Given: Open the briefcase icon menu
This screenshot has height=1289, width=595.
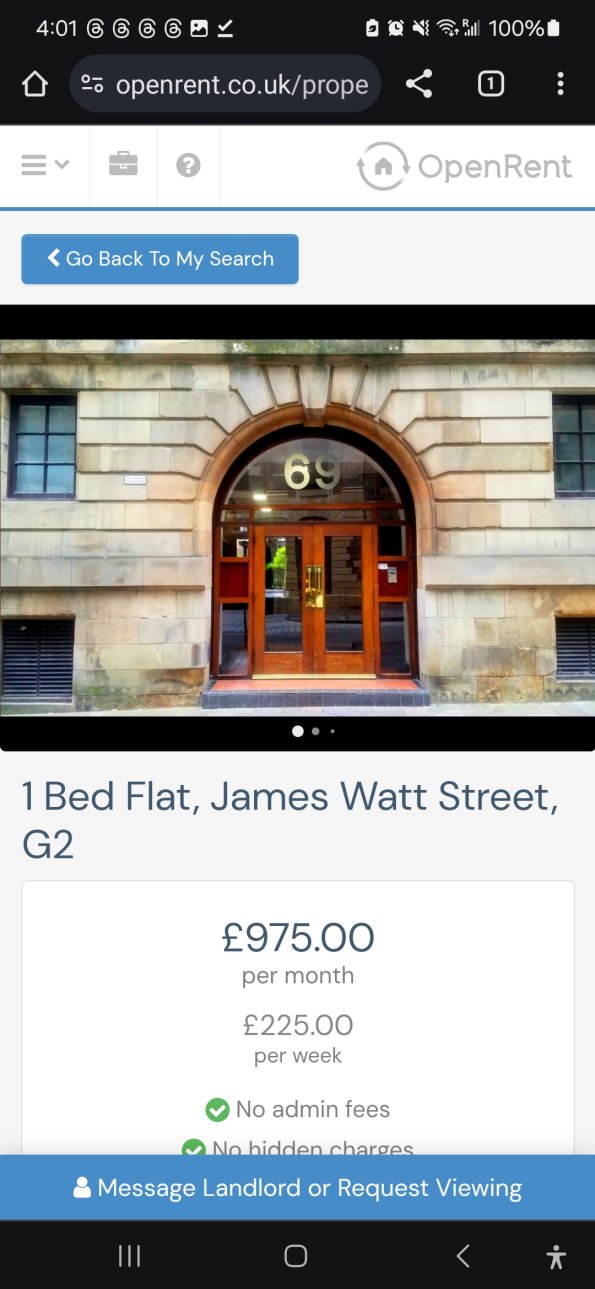Looking at the screenshot, I should pos(123,165).
